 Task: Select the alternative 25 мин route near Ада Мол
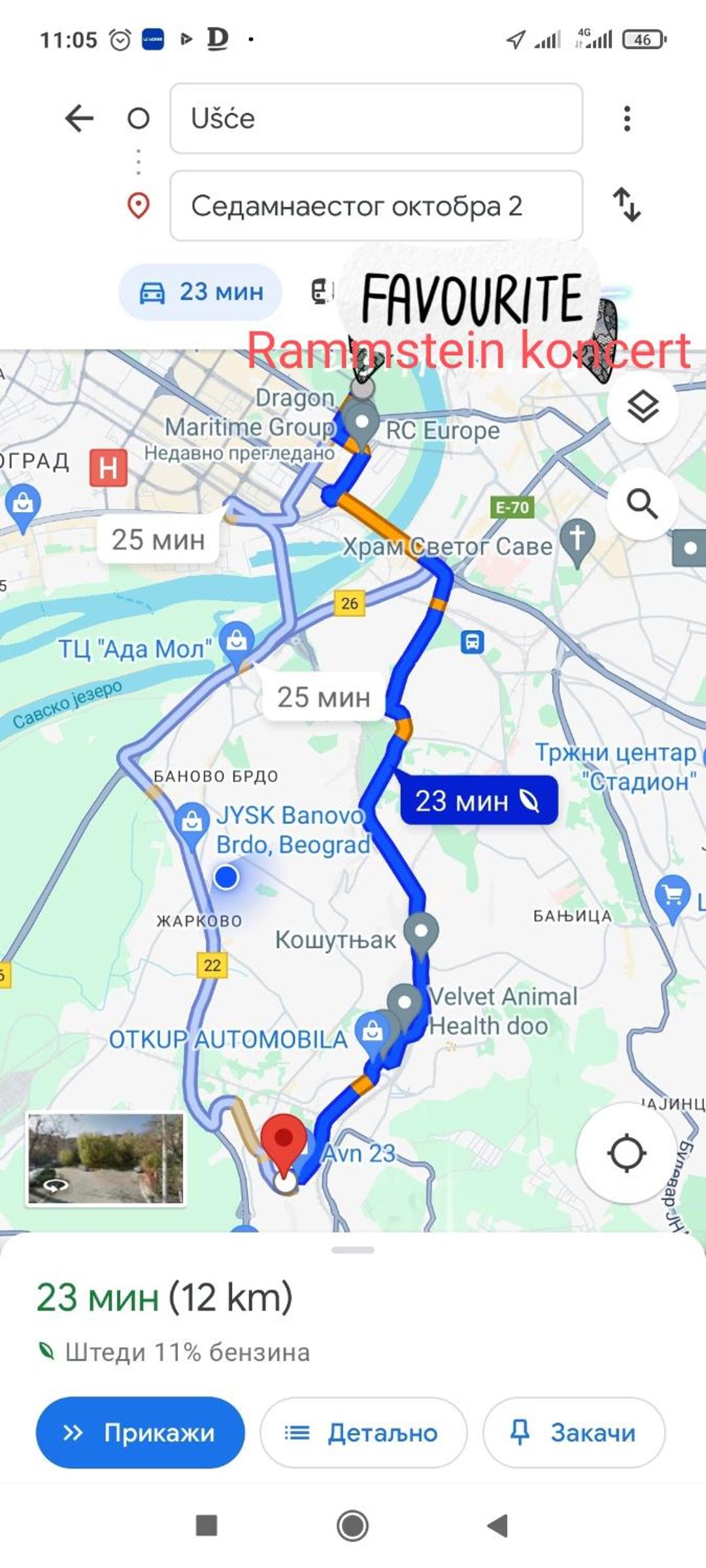coord(323,697)
